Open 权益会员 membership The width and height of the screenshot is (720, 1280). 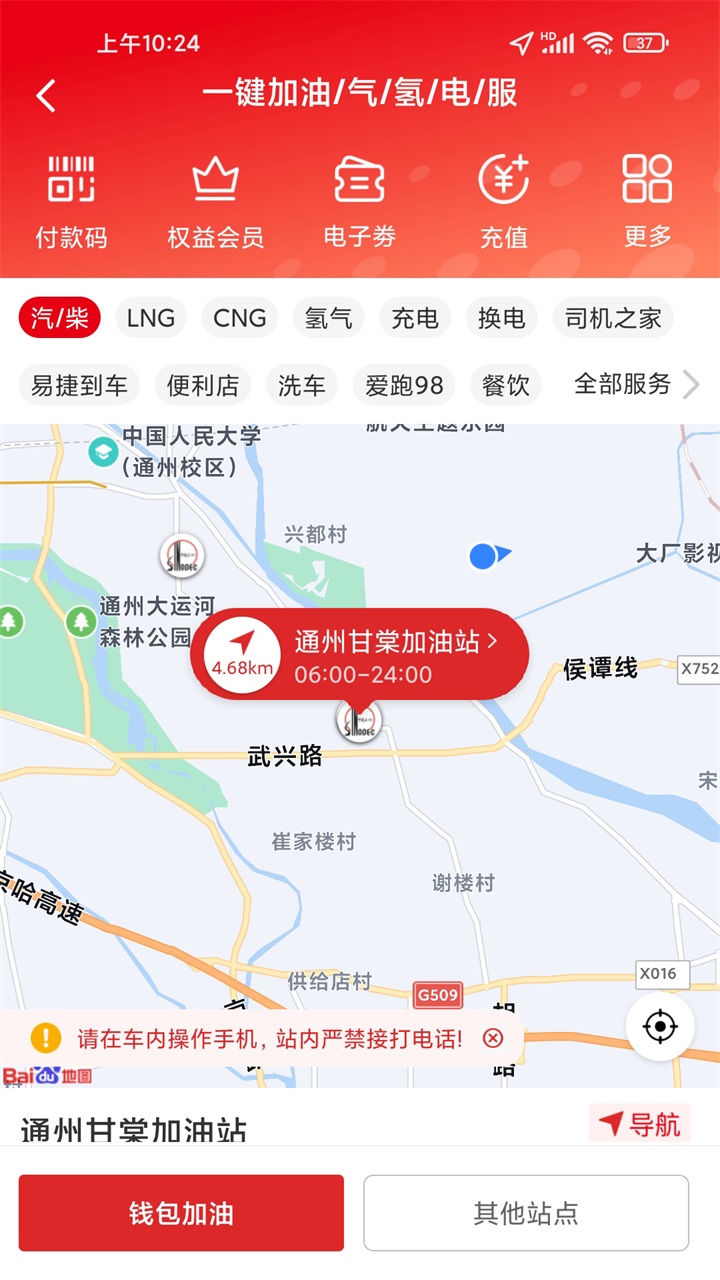pos(215,201)
